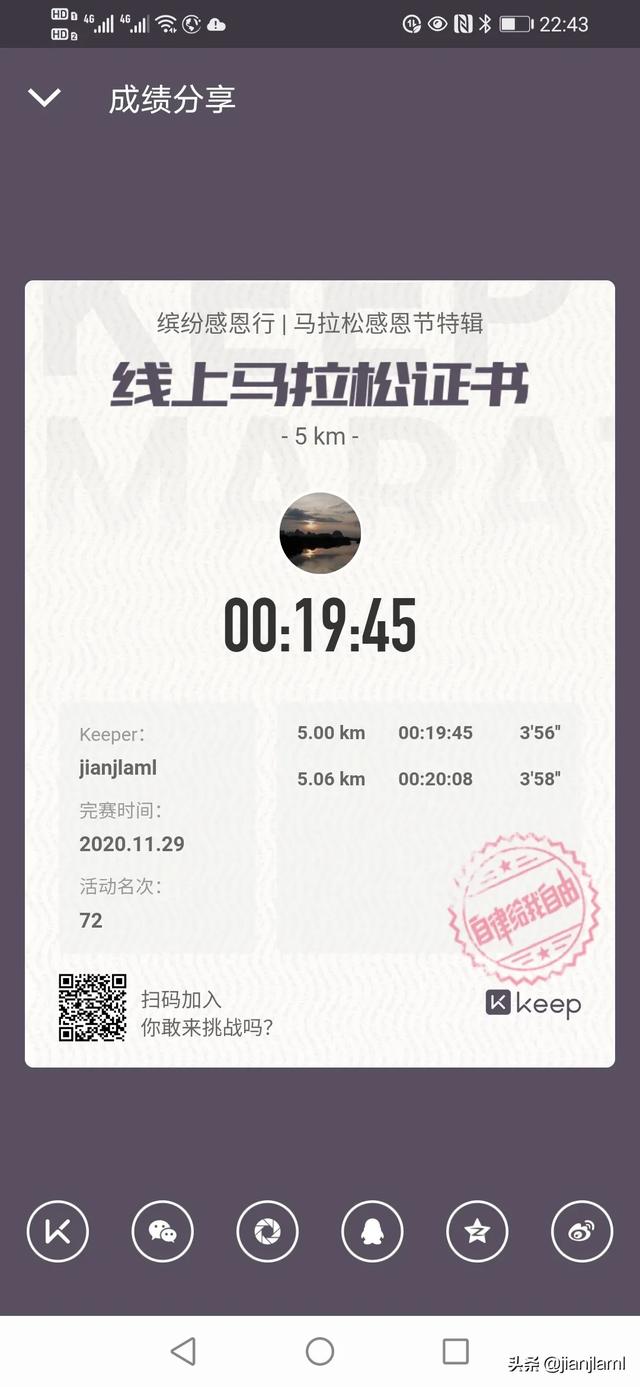Share certificate to Qzone
Screen dimensions: 640x1387
click(477, 1231)
